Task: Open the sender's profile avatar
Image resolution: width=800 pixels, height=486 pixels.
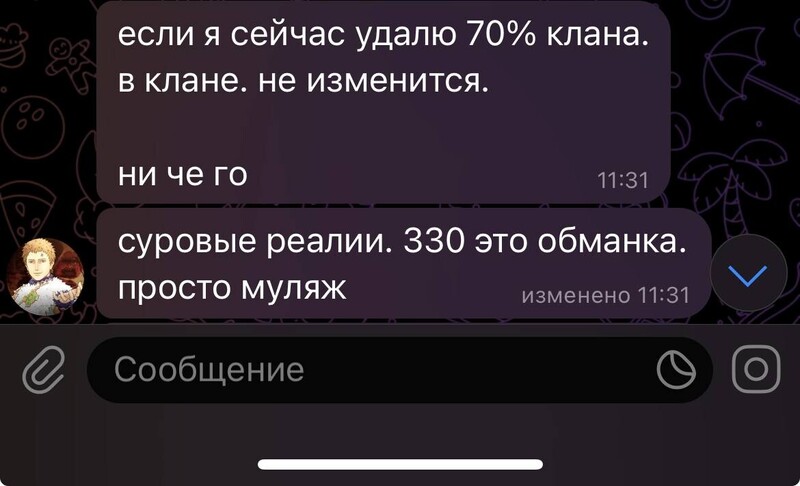Action: 45,275
